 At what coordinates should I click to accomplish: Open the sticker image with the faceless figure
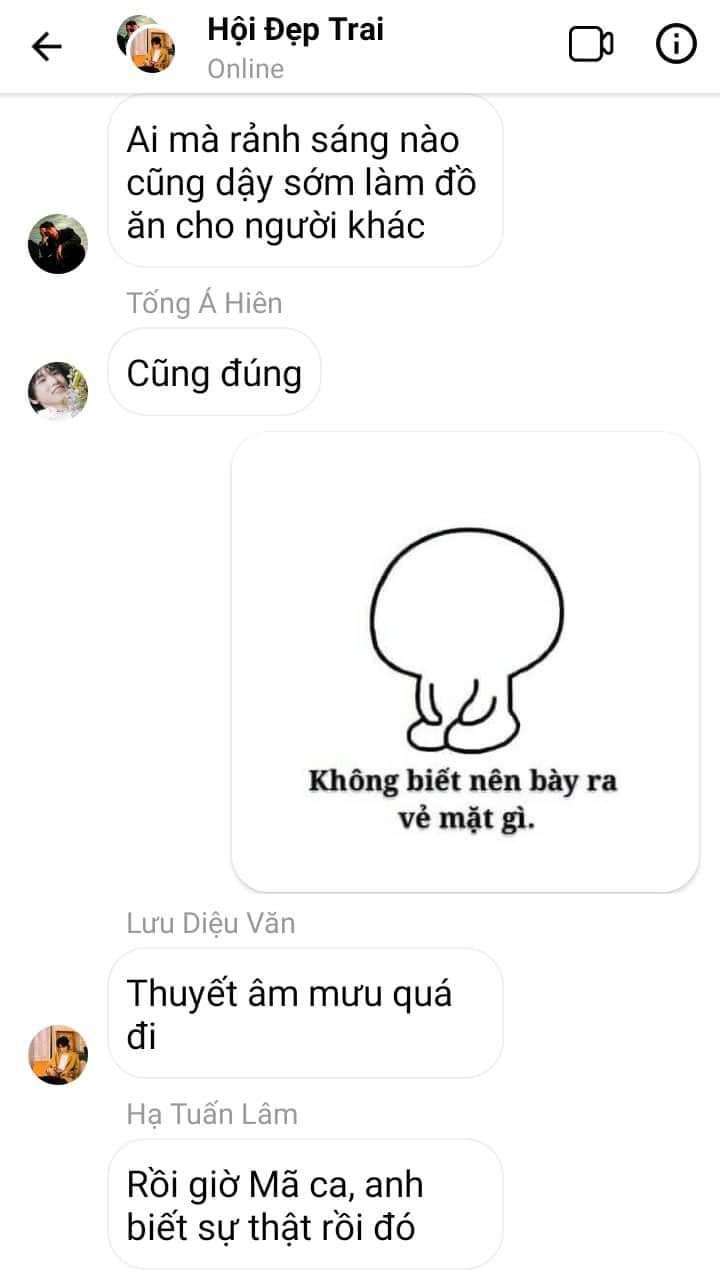465,662
